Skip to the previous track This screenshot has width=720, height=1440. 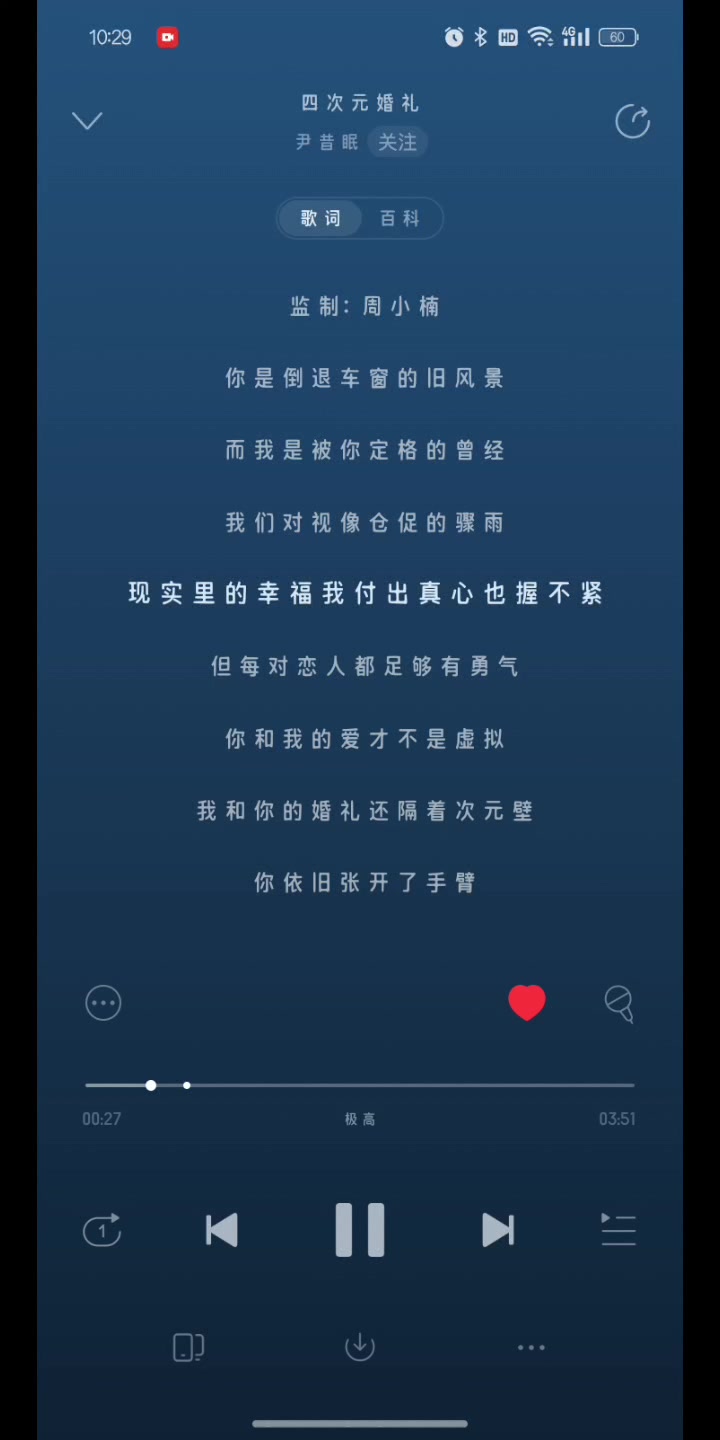pos(221,1230)
